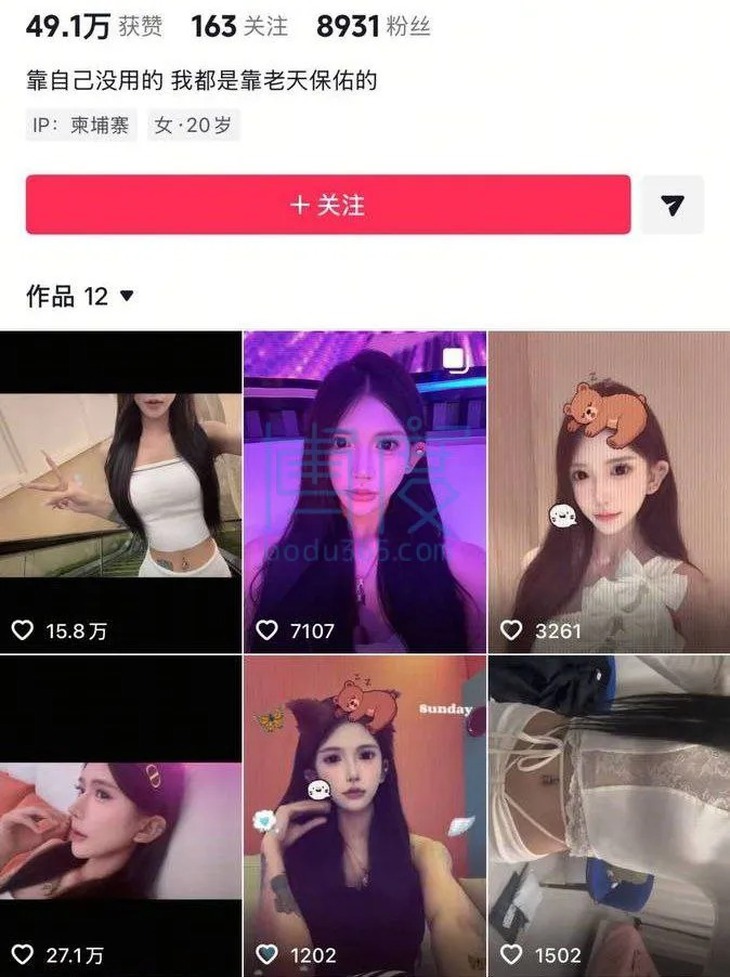
Task: Tap the heart icon on the 3261 video
Action: (510, 631)
